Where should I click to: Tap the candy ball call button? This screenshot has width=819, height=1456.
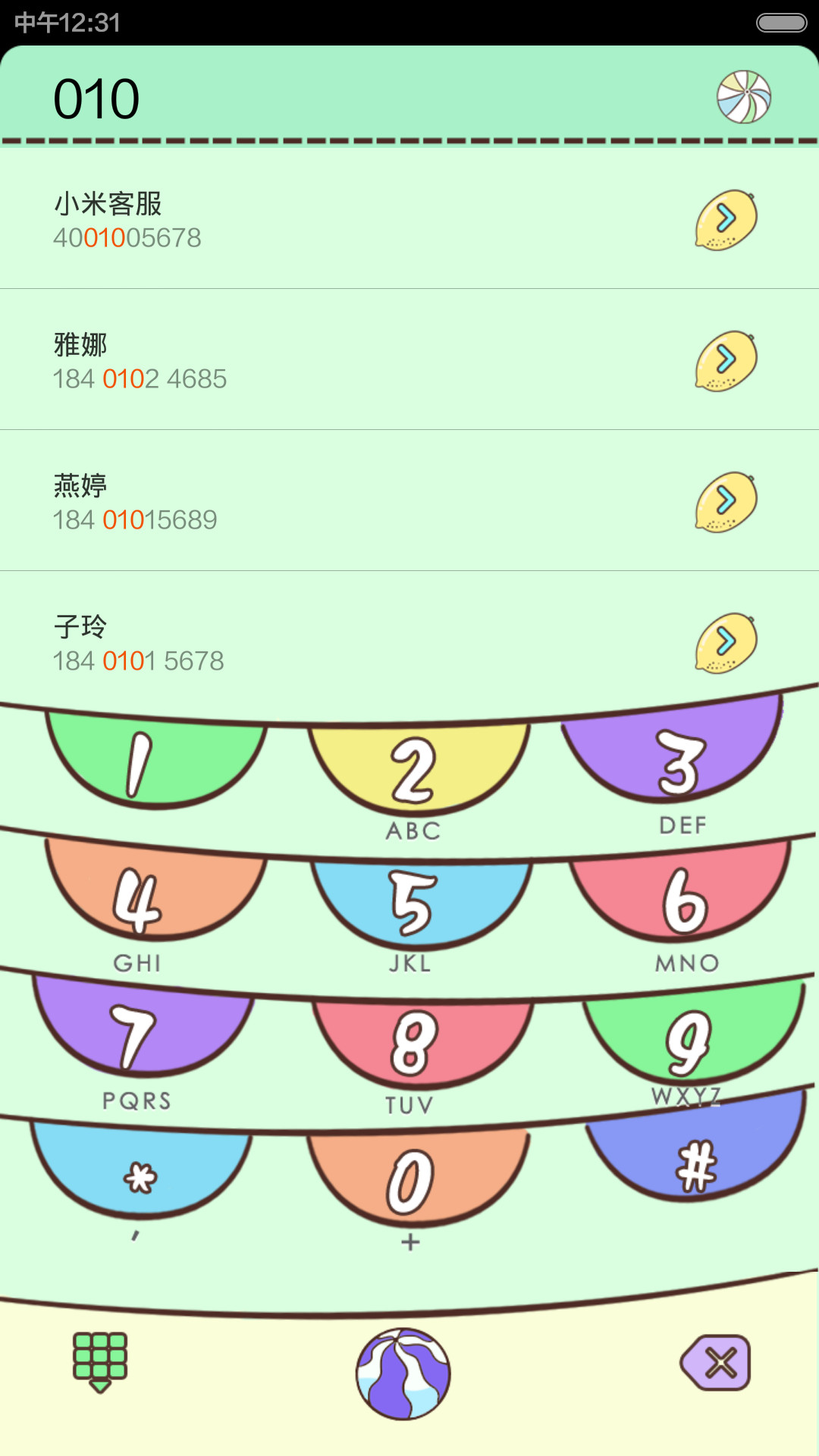[x=403, y=1373]
